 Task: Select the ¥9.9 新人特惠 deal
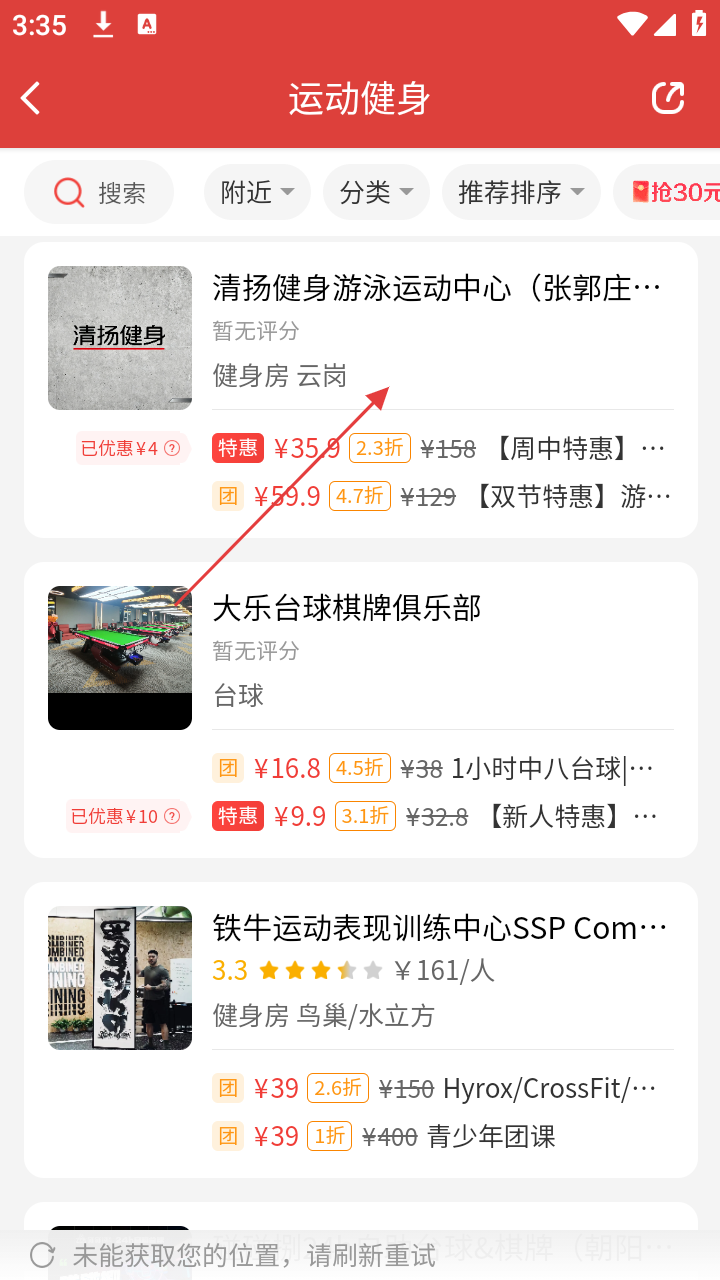point(440,816)
